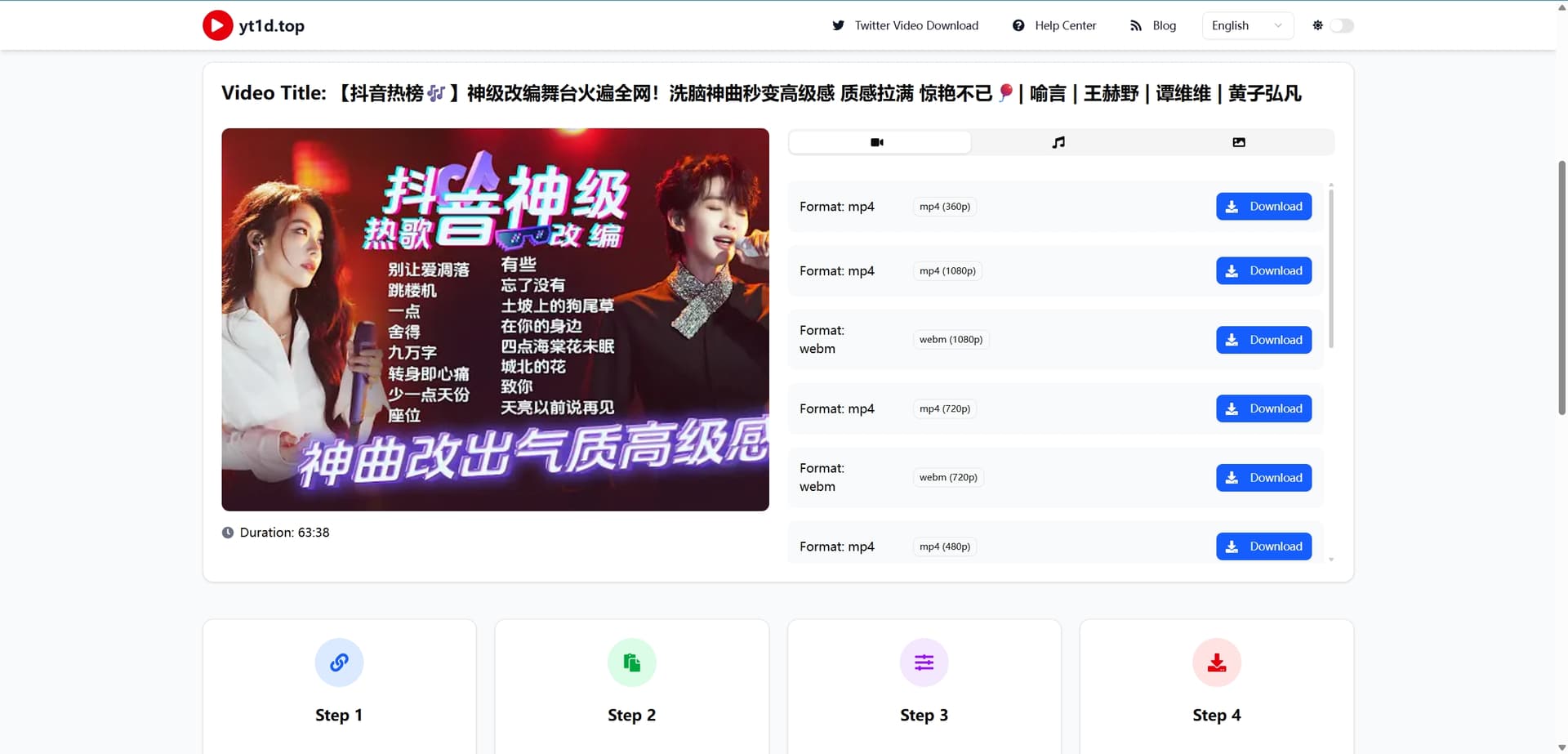
Task: Open the yt1d.top home logo
Action: [x=254, y=25]
